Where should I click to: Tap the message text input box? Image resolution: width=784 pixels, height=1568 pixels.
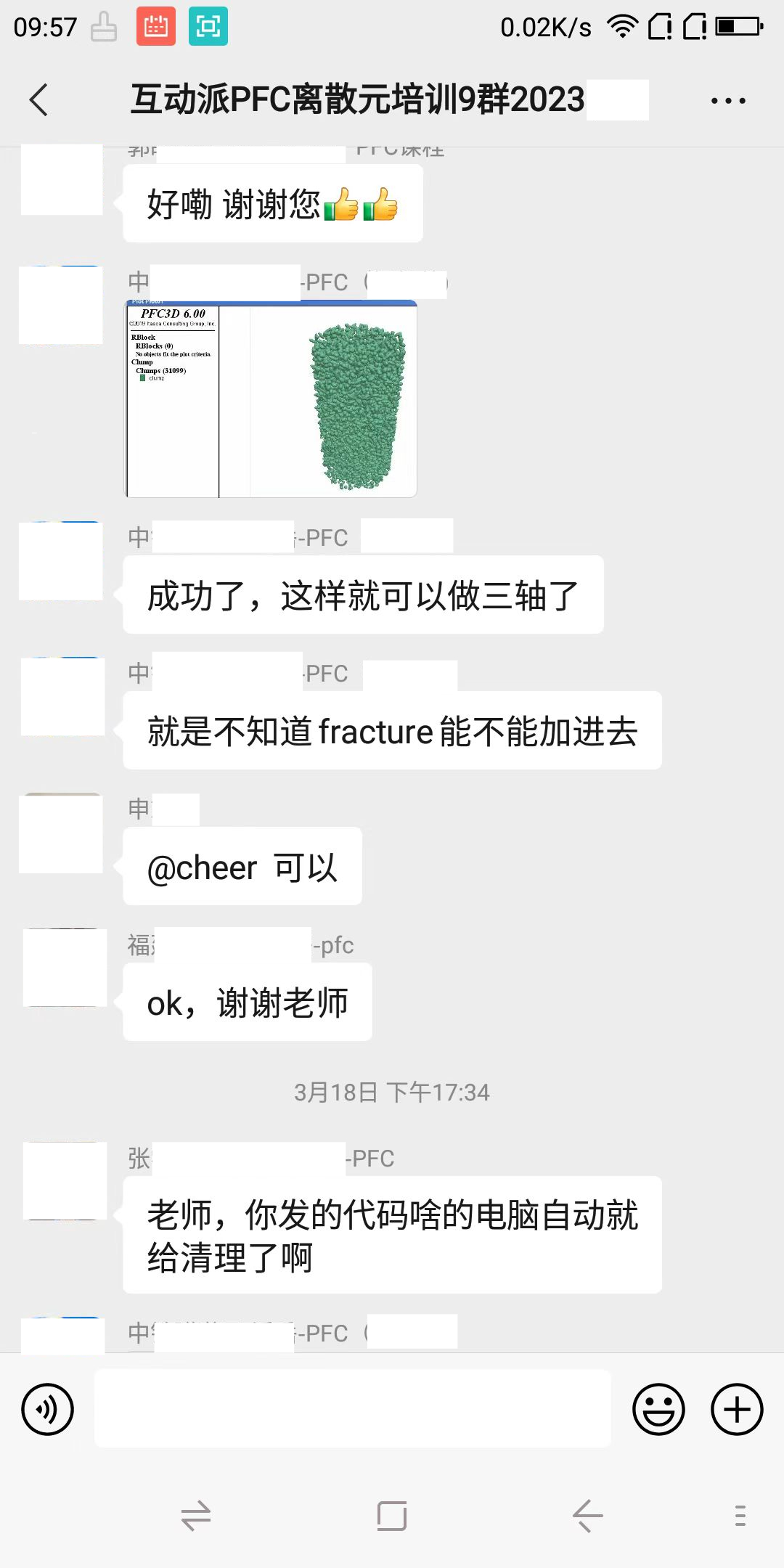click(353, 1408)
